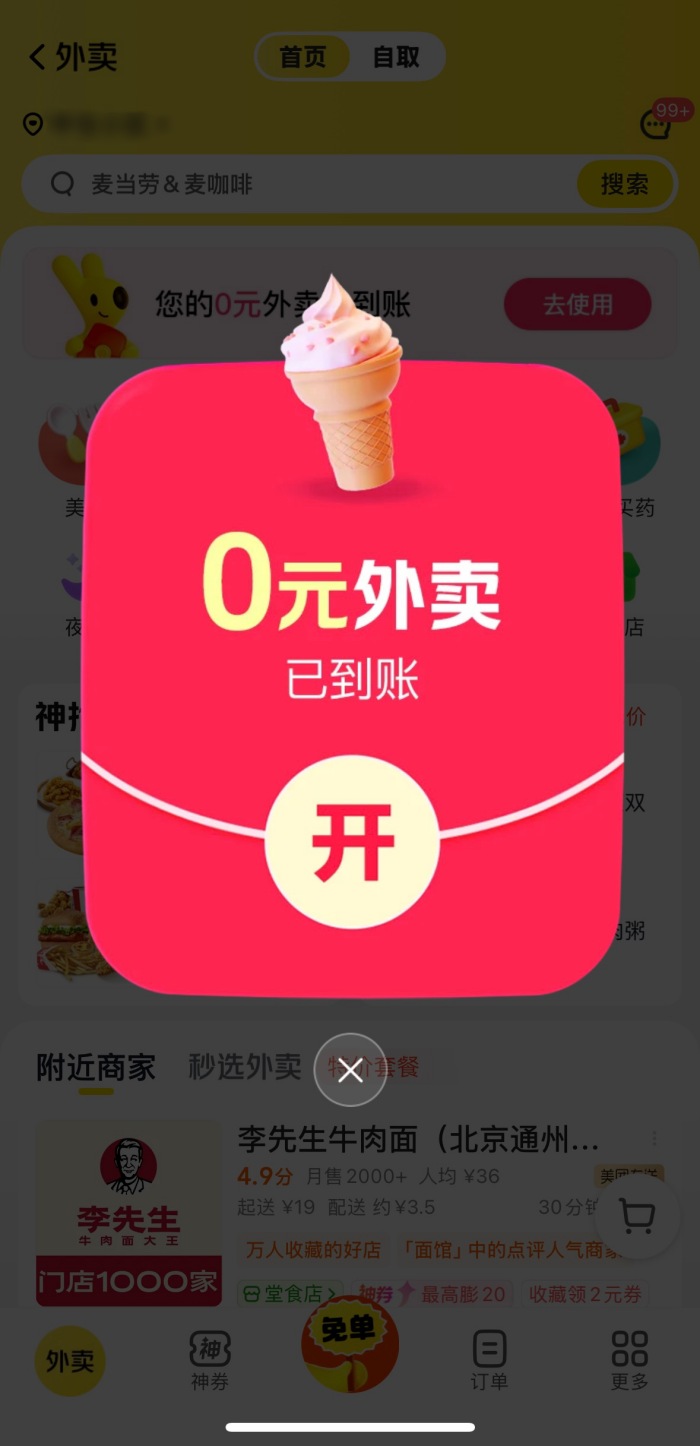The width and height of the screenshot is (700, 1446).
Task: Select the 附近商家 tab
Action: [x=96, y=1067]
